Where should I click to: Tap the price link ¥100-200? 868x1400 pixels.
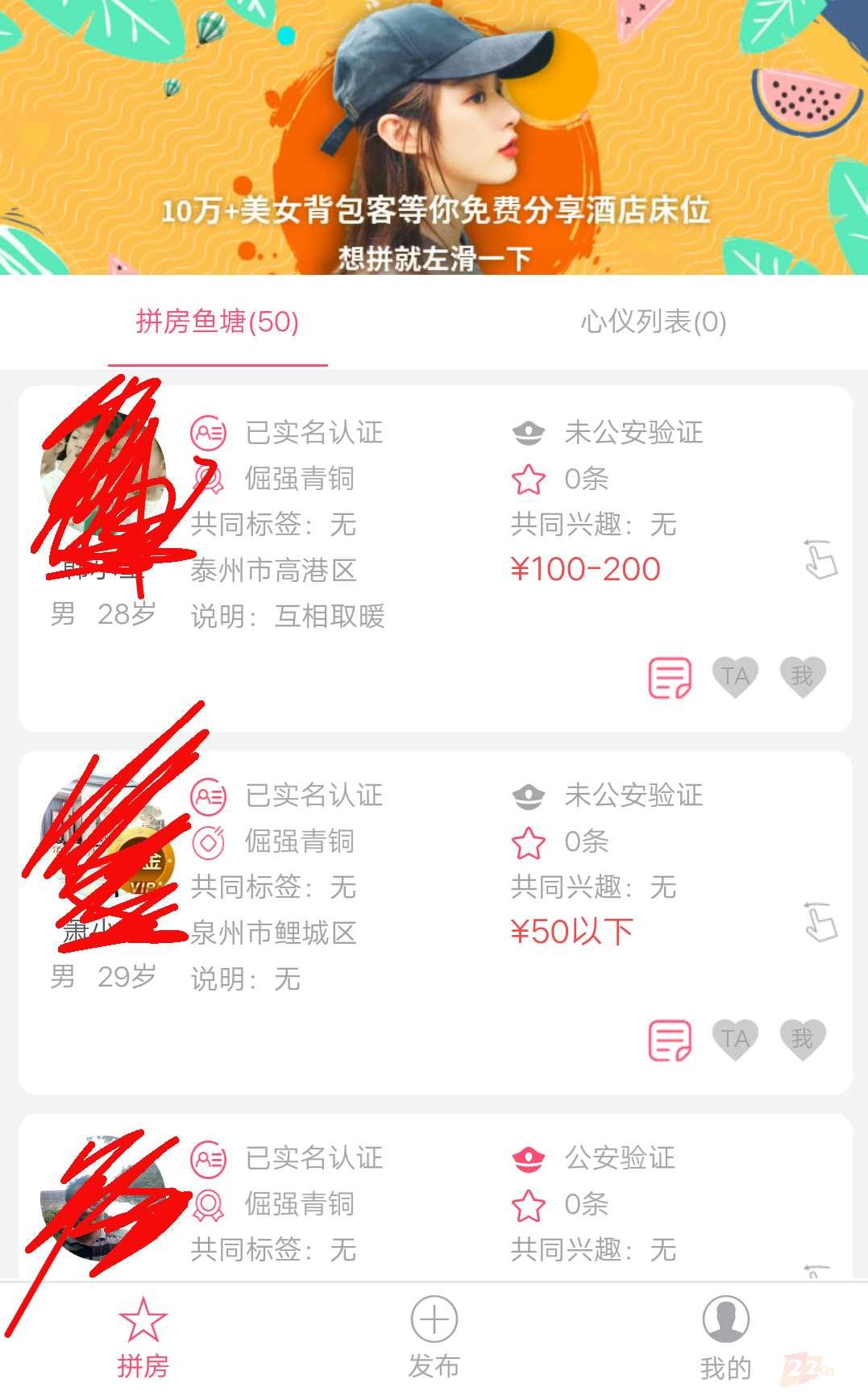[587, 569]
